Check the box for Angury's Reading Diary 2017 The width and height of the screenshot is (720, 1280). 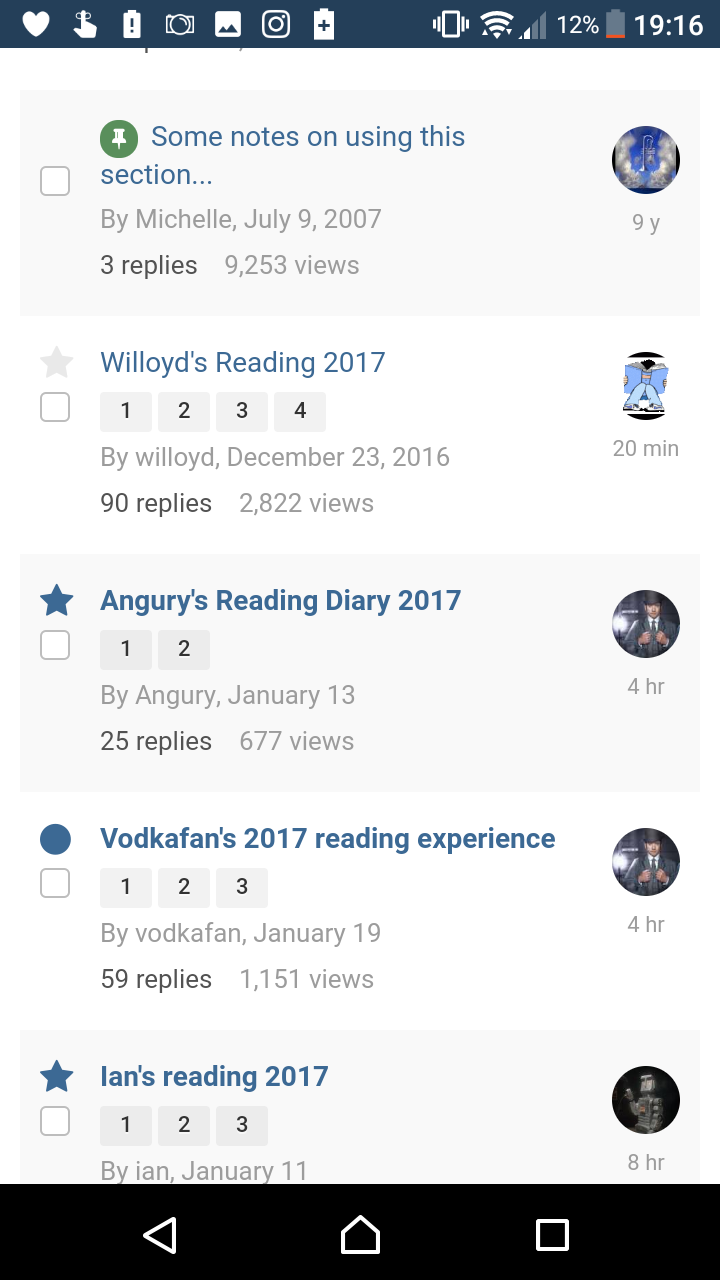pyautogui.click(x=55, y=645)
